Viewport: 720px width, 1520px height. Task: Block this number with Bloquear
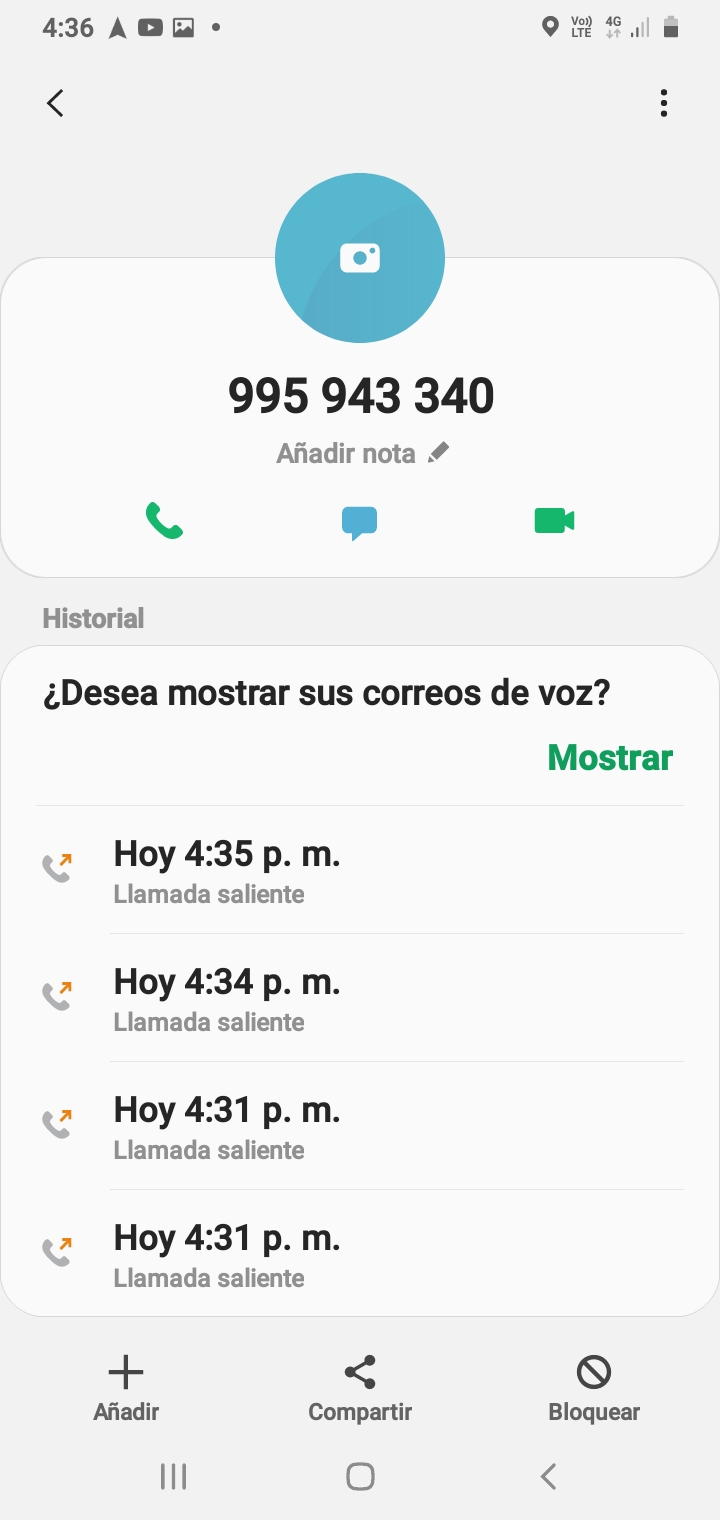click(x=594, y=1389)
